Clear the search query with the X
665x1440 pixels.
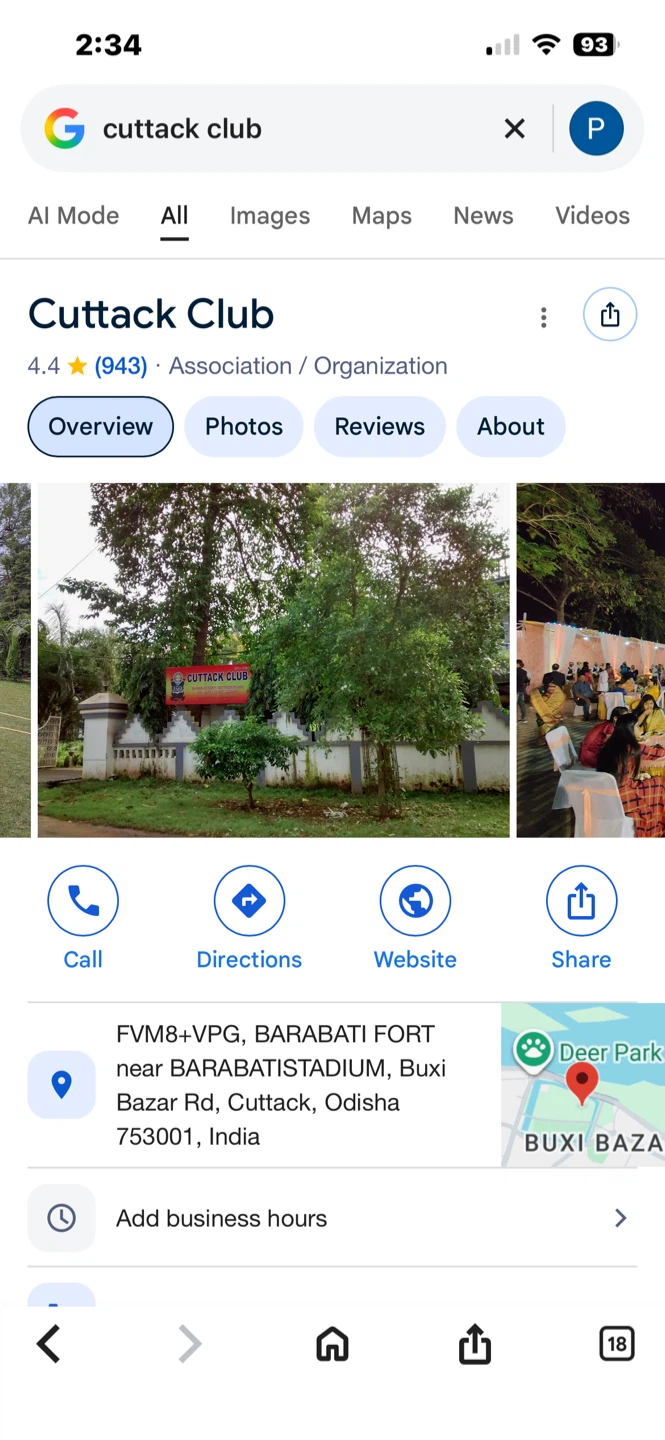click(x=514, y=129)
